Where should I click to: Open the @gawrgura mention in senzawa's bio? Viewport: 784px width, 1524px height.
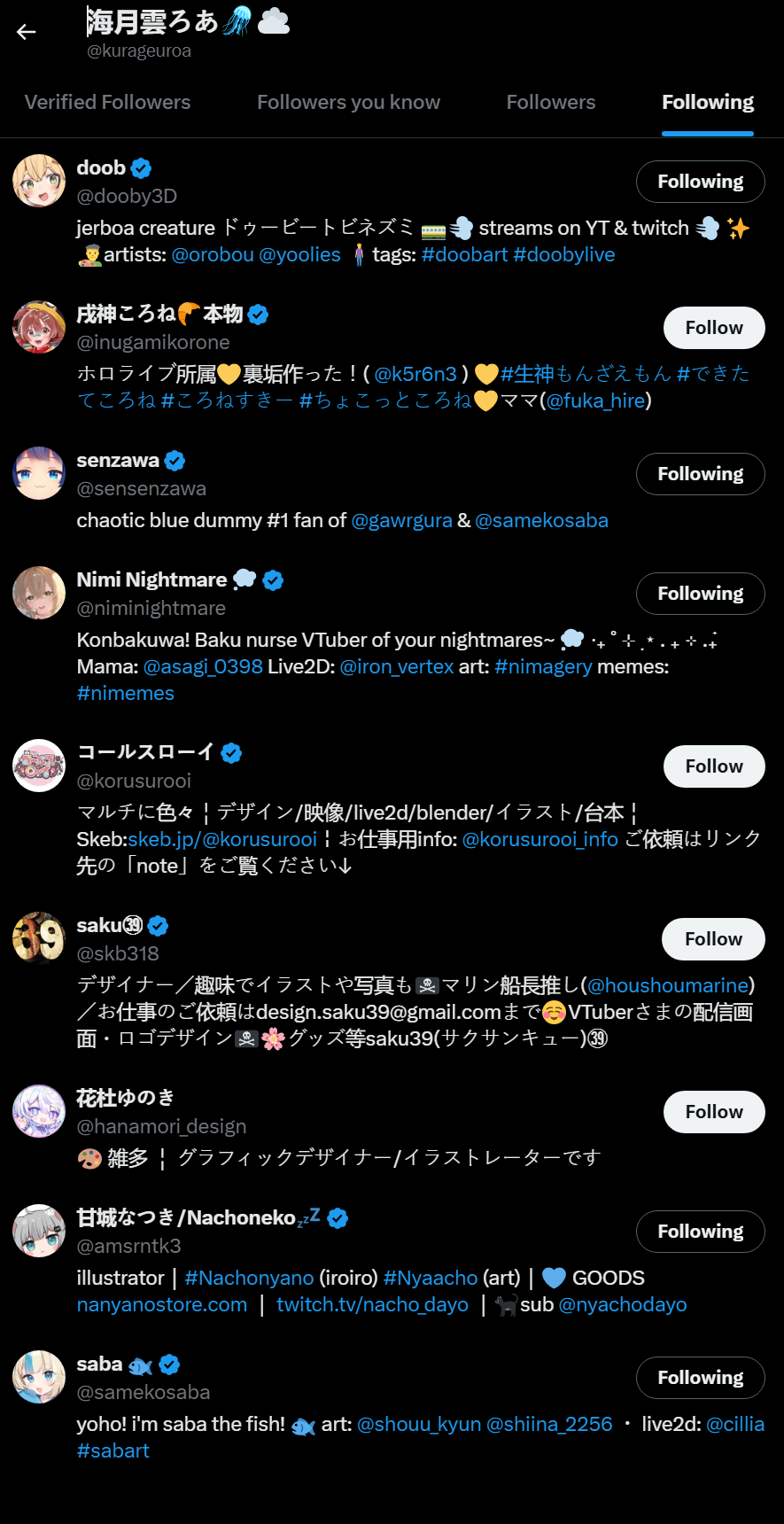(402, 520)
